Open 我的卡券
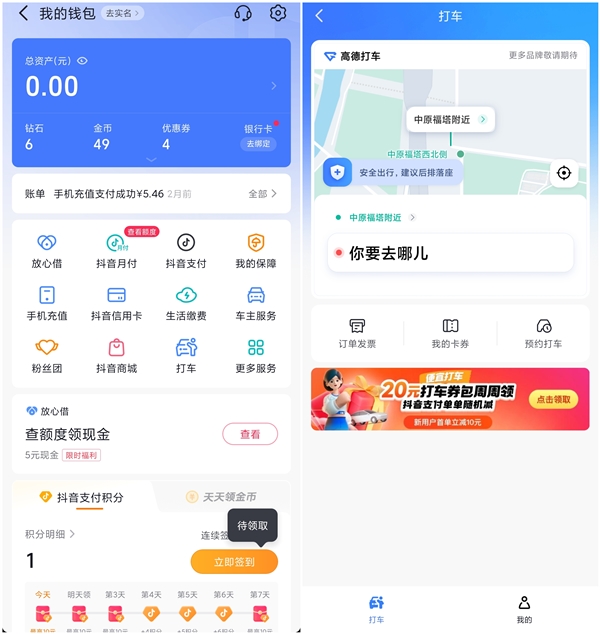The width and height of the screenshot is (600, 634). (x=450, y=334)
